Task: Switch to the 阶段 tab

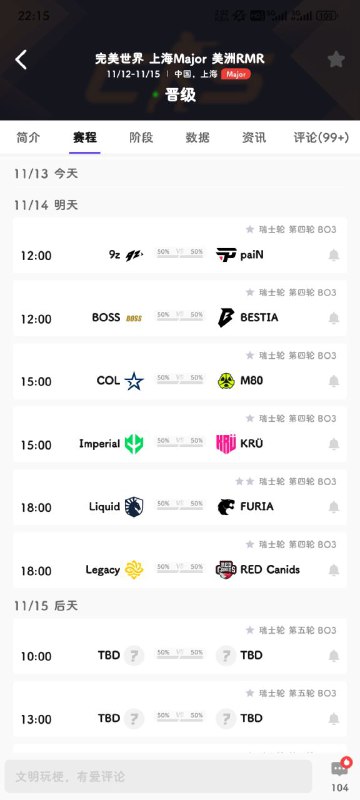Action: (141, 137)
